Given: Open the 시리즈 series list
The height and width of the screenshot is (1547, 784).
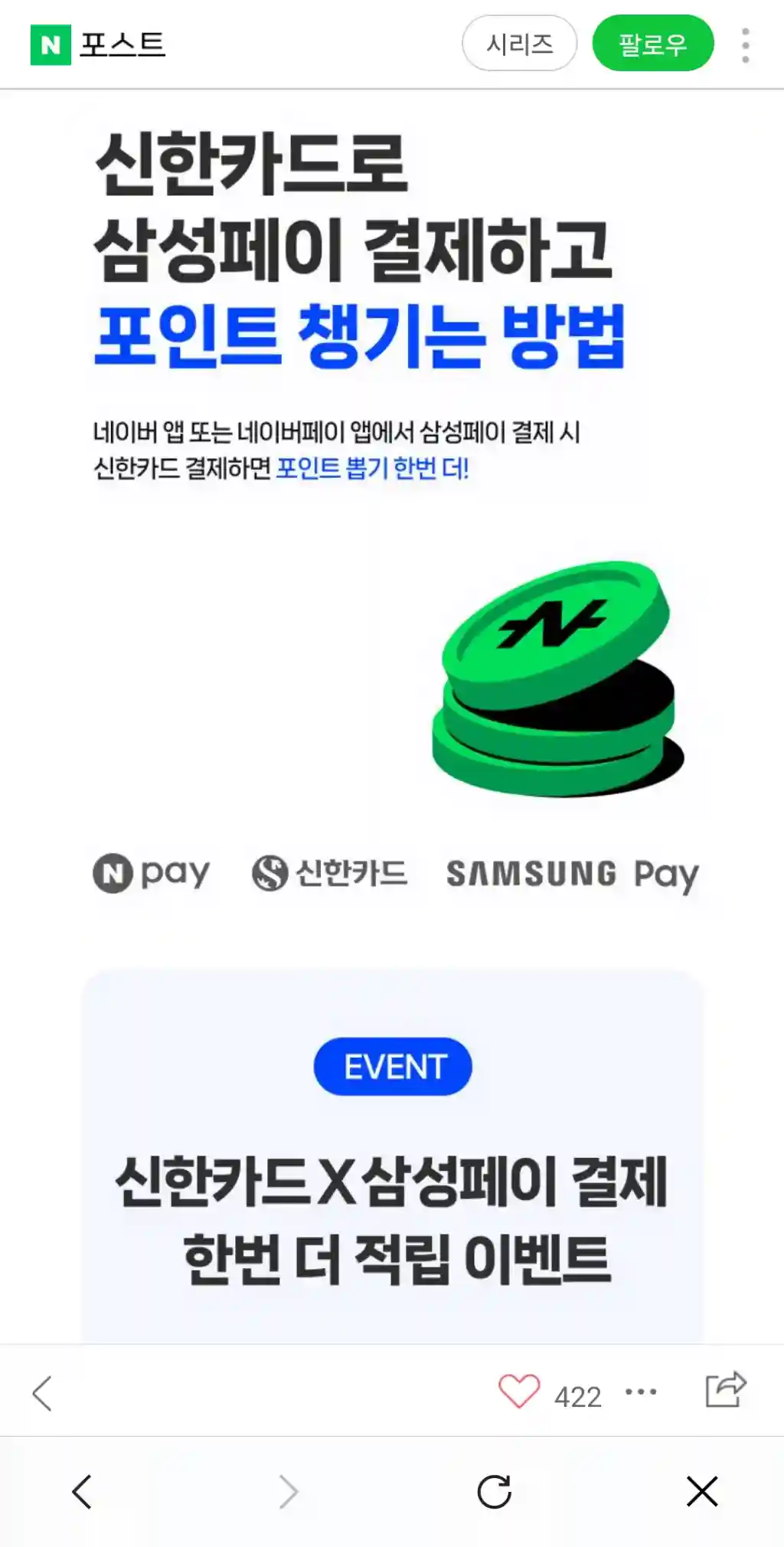Looking at the screenshot, I should [519, 44].
